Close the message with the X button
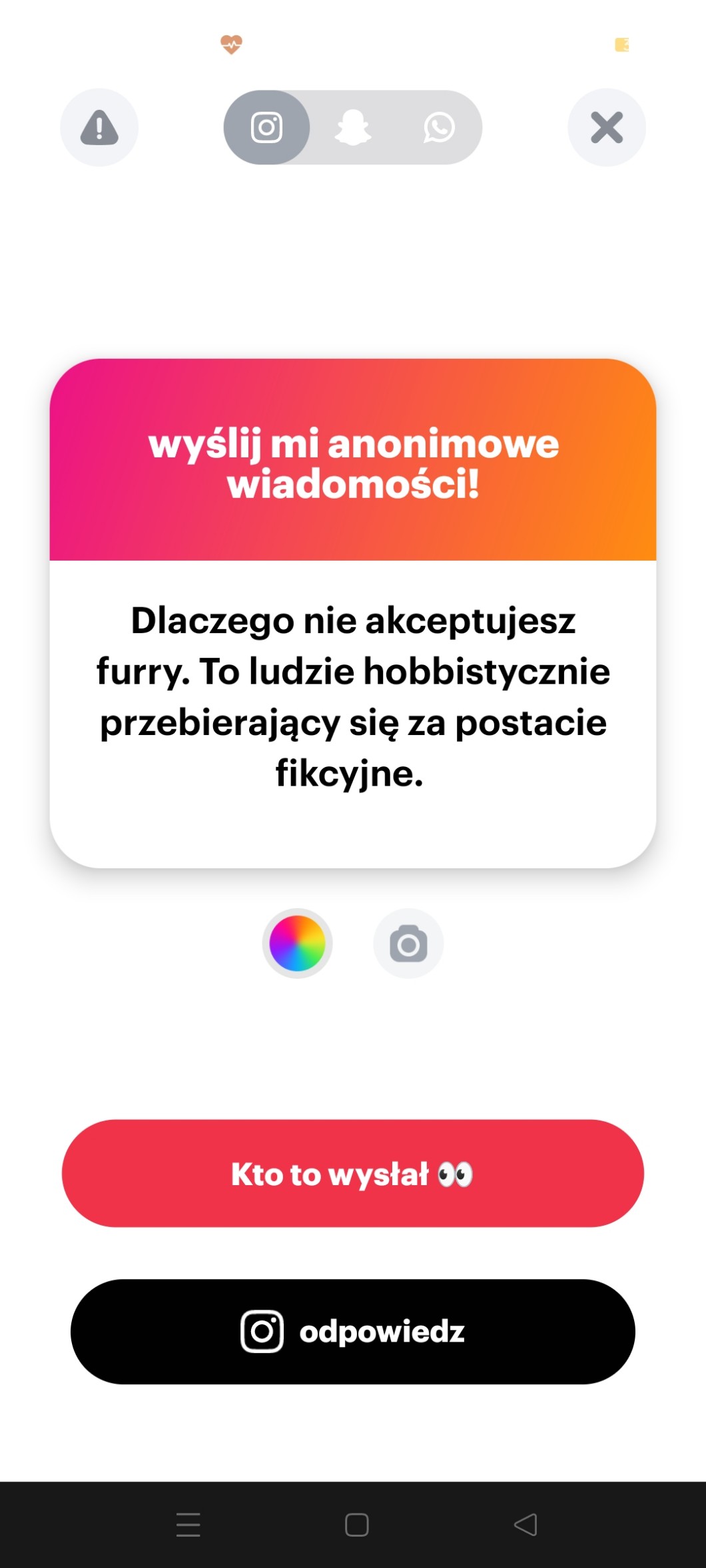 607,127
